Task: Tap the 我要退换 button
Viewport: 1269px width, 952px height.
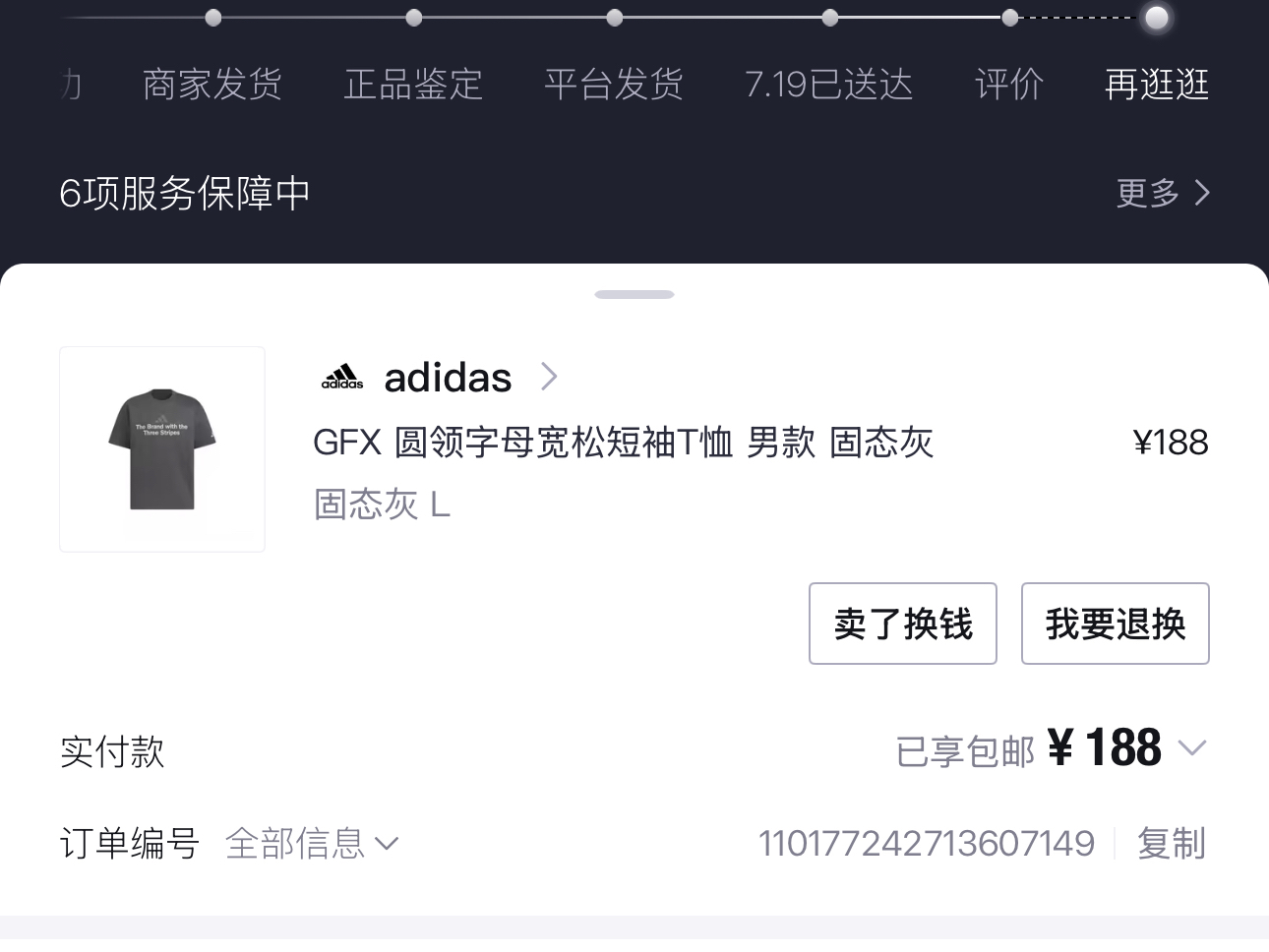Action: click(1115, 624)
